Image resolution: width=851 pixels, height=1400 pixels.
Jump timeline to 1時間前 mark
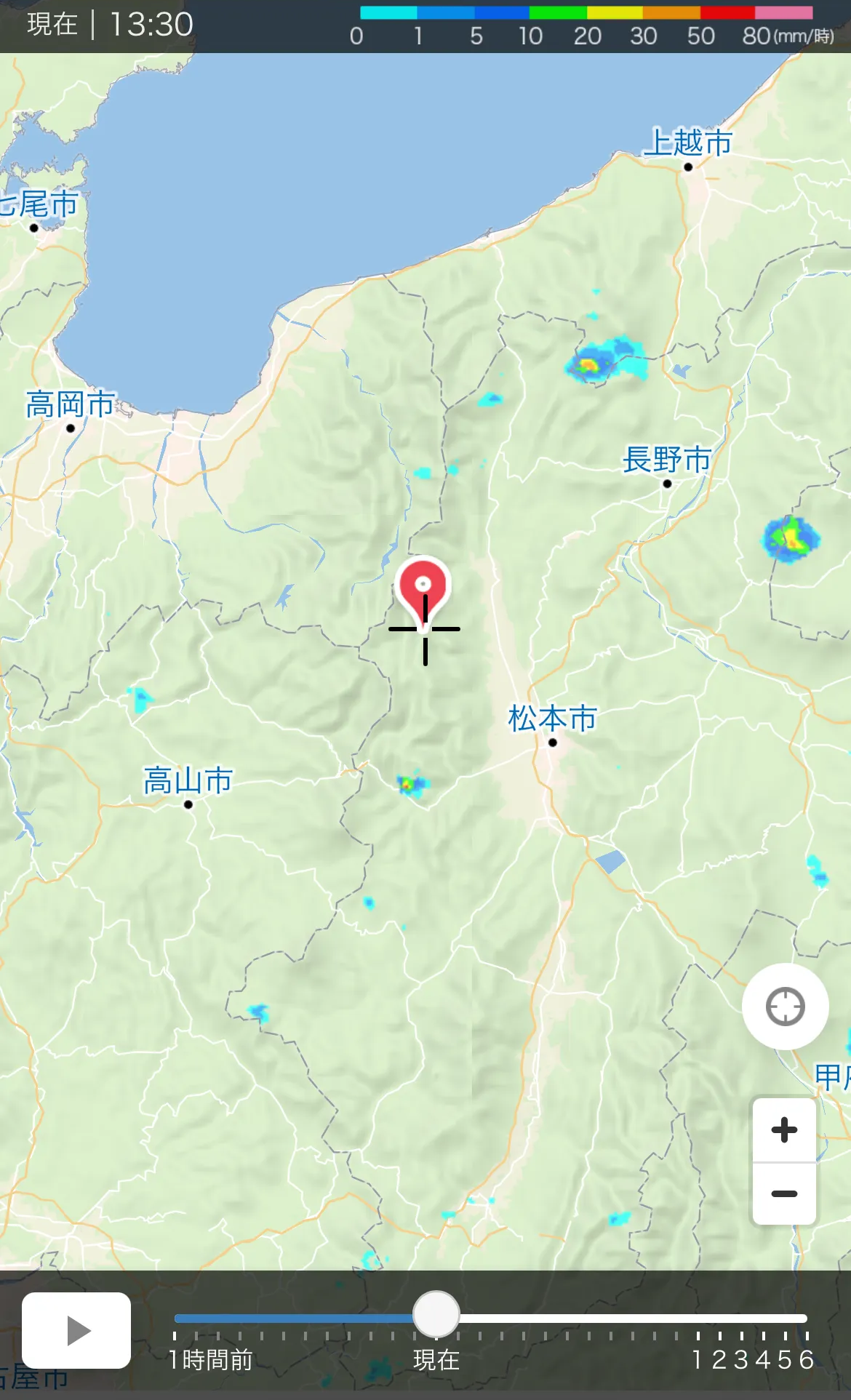point(211,1359)
